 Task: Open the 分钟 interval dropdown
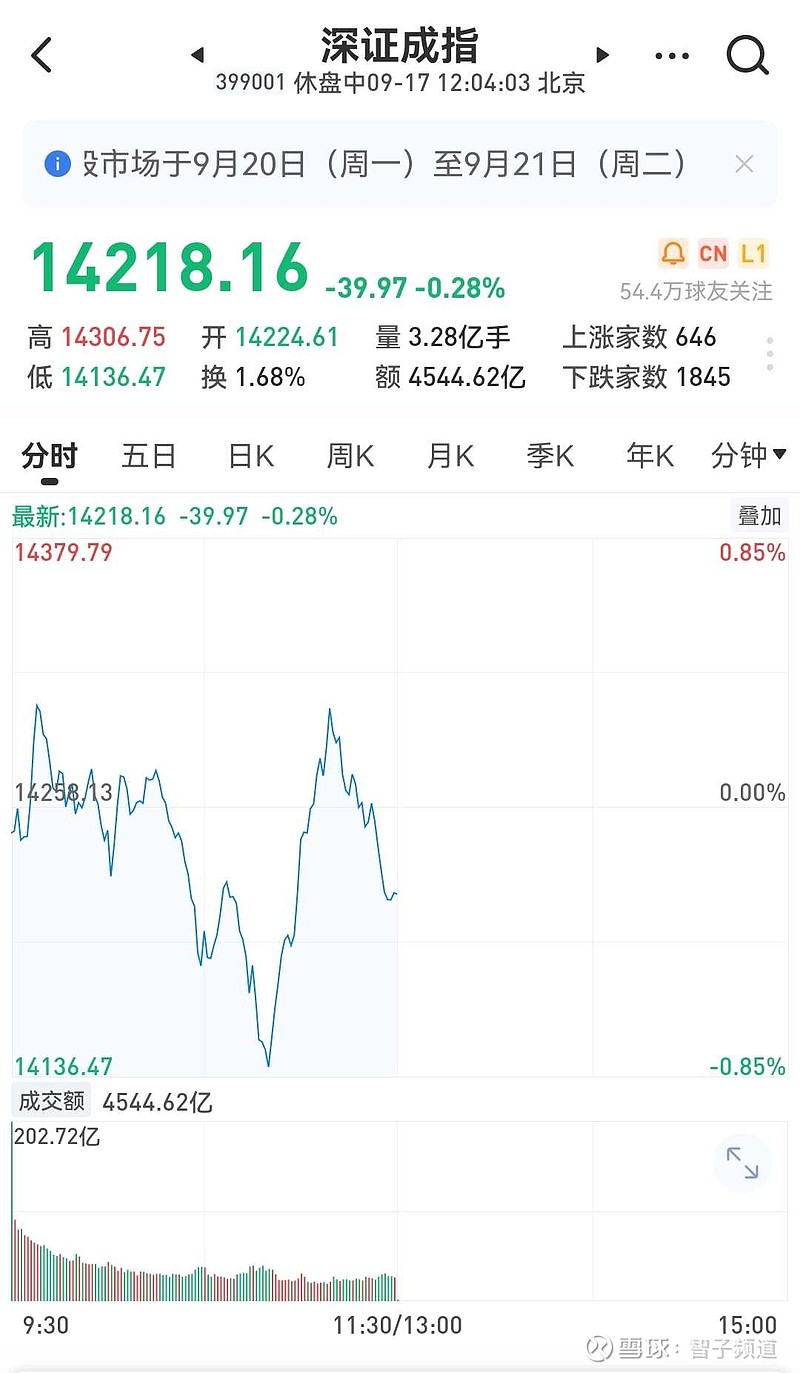click(x=748, y=456)
